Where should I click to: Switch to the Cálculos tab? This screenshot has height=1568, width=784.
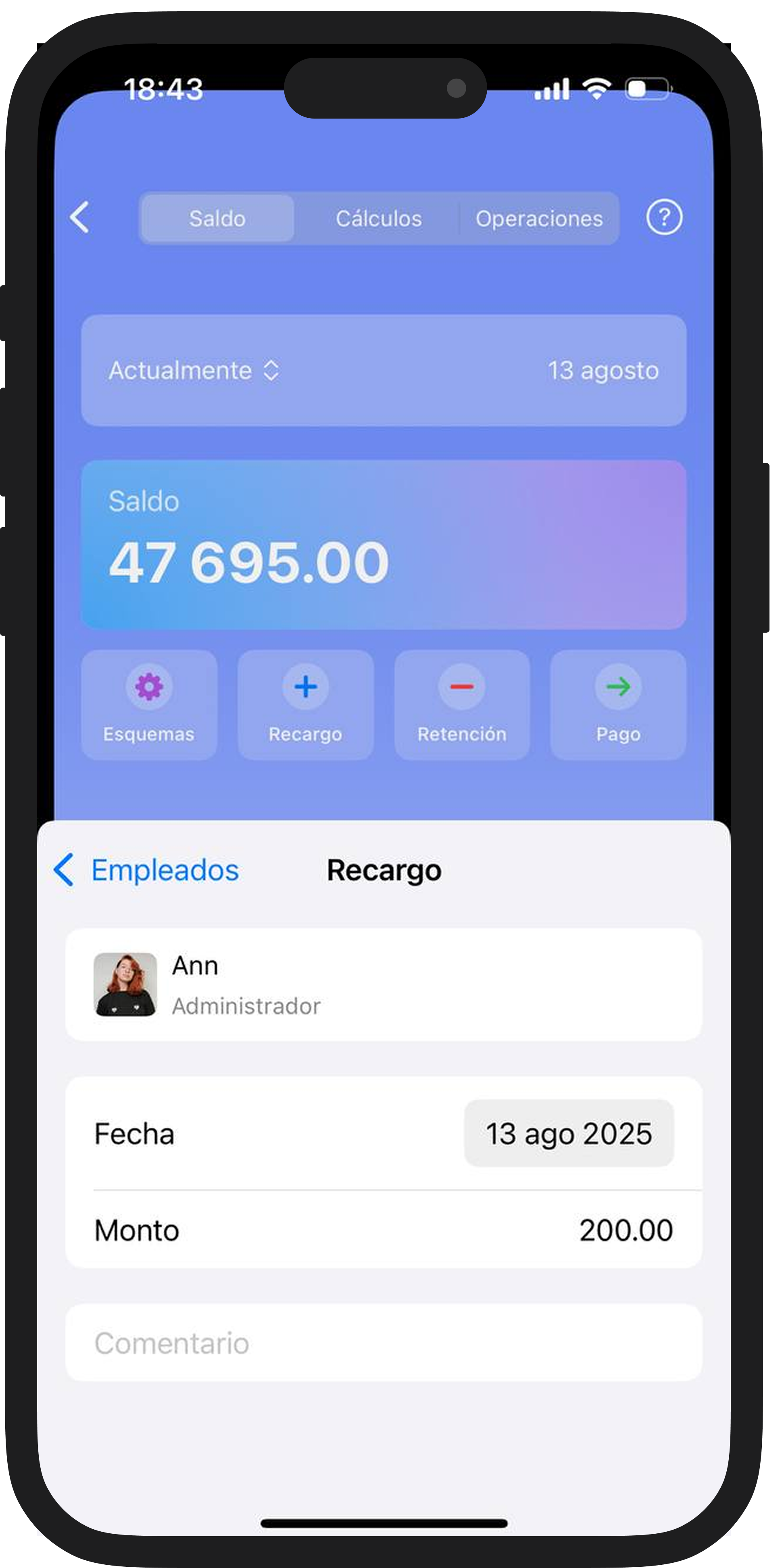click(378, 219)
